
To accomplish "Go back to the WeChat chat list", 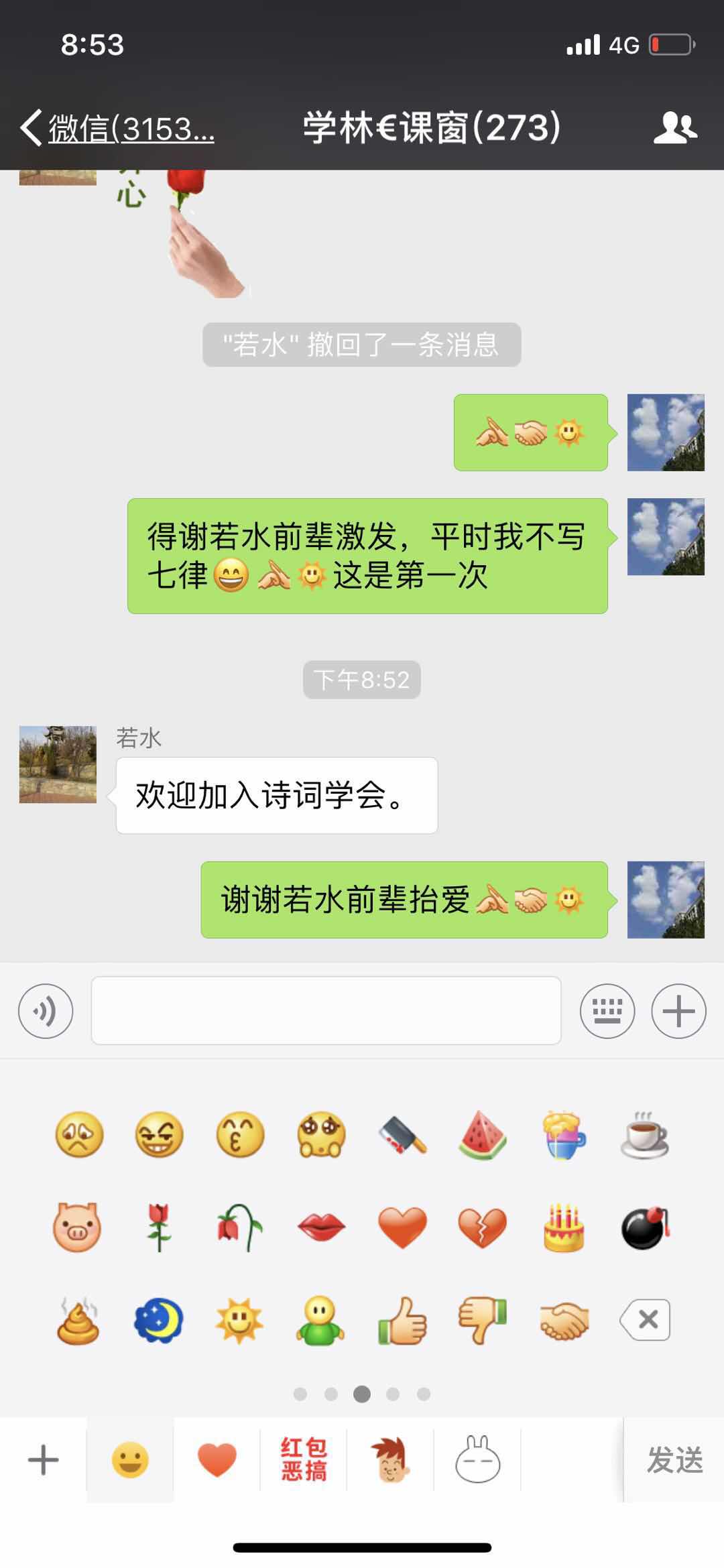I will (117, 127).
